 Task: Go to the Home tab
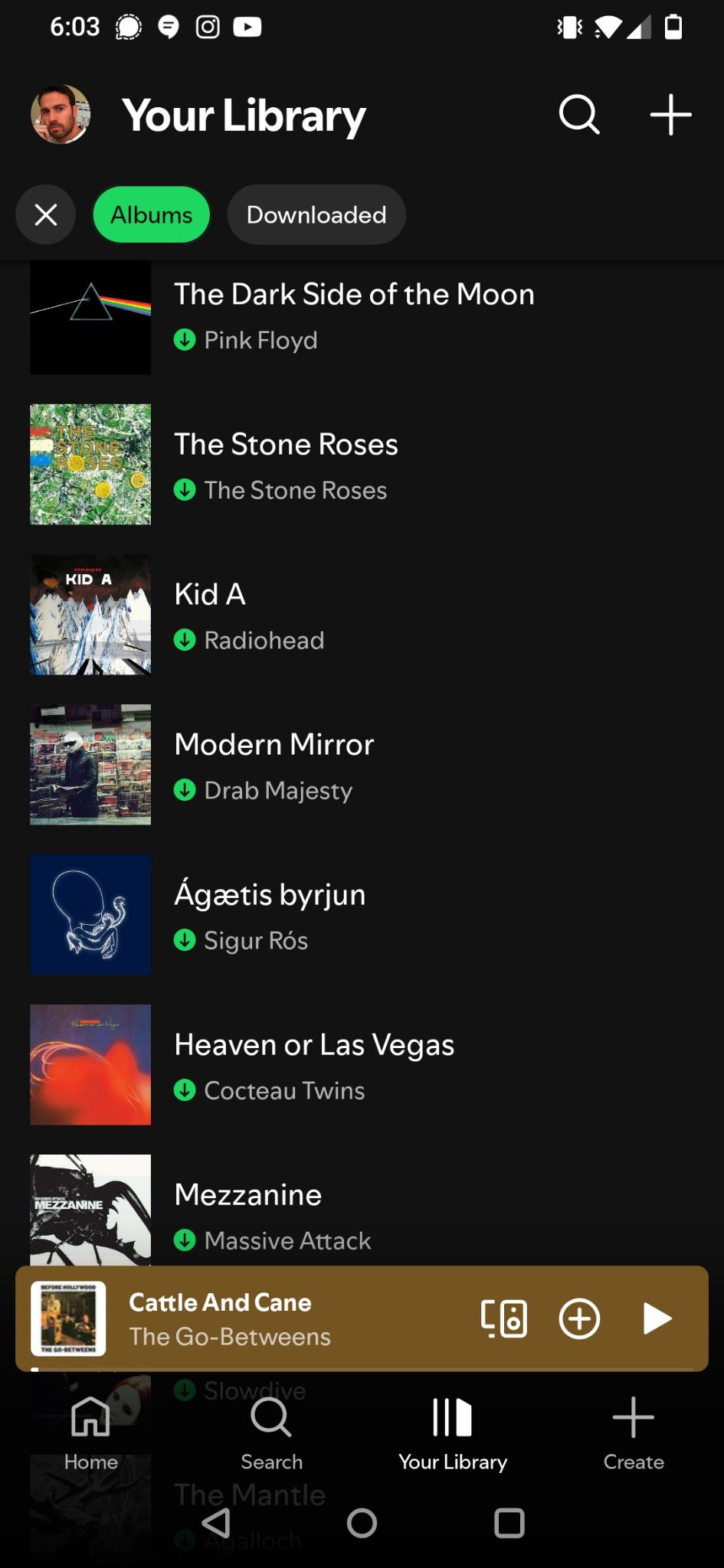pos(91,1432)
